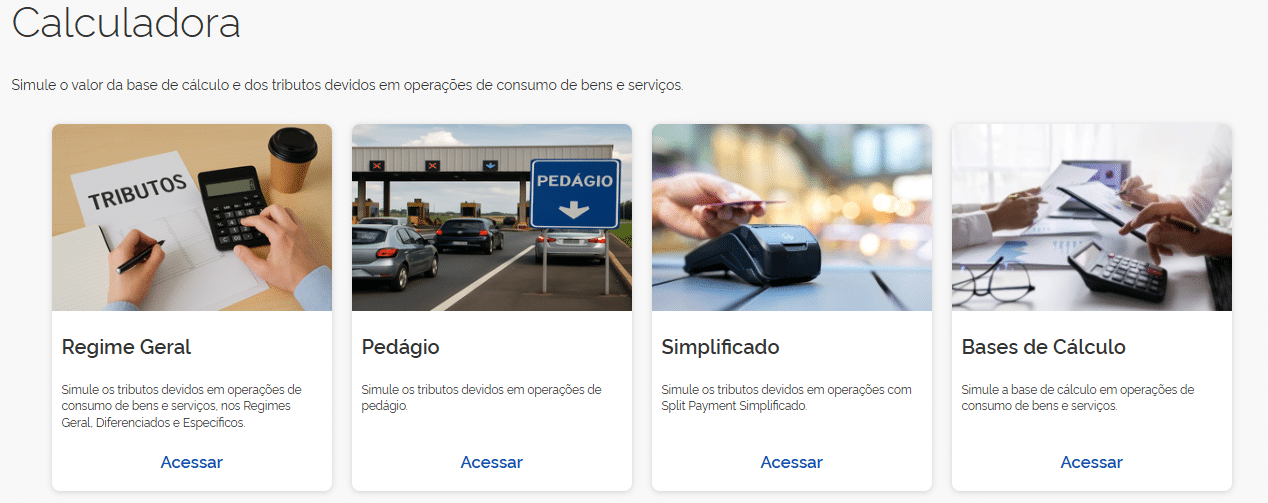Screen dimensions: 1268x503
Task: Go to Acessar for Bases de Cálculo
Action: 1091,462
